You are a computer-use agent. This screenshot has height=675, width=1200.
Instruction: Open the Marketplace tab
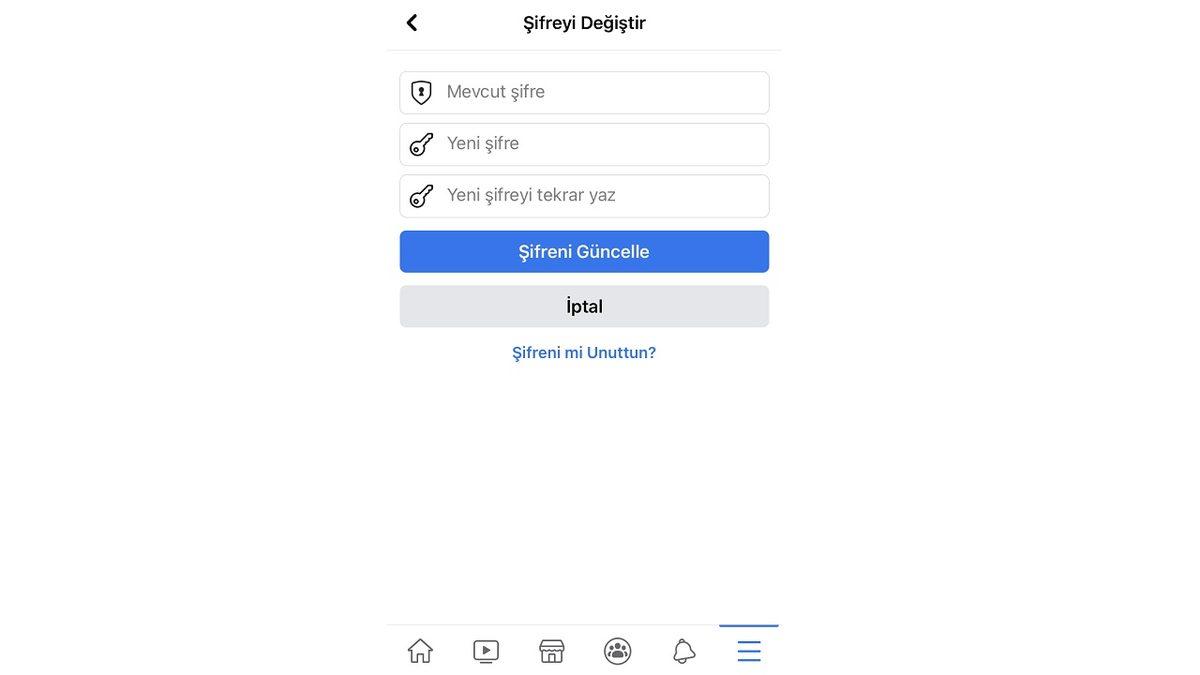[x=552, y=651]
